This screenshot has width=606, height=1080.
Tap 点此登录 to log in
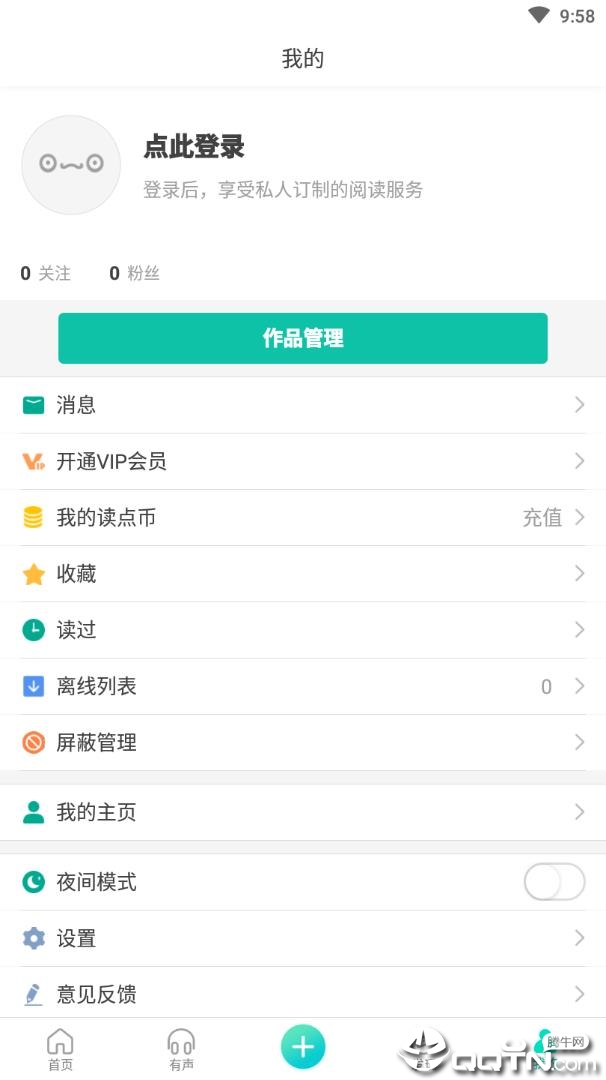coord(194,147)
